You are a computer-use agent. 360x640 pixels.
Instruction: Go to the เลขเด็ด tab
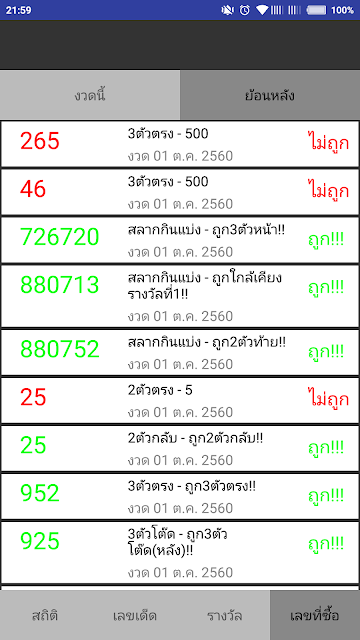tap(135, 615)
